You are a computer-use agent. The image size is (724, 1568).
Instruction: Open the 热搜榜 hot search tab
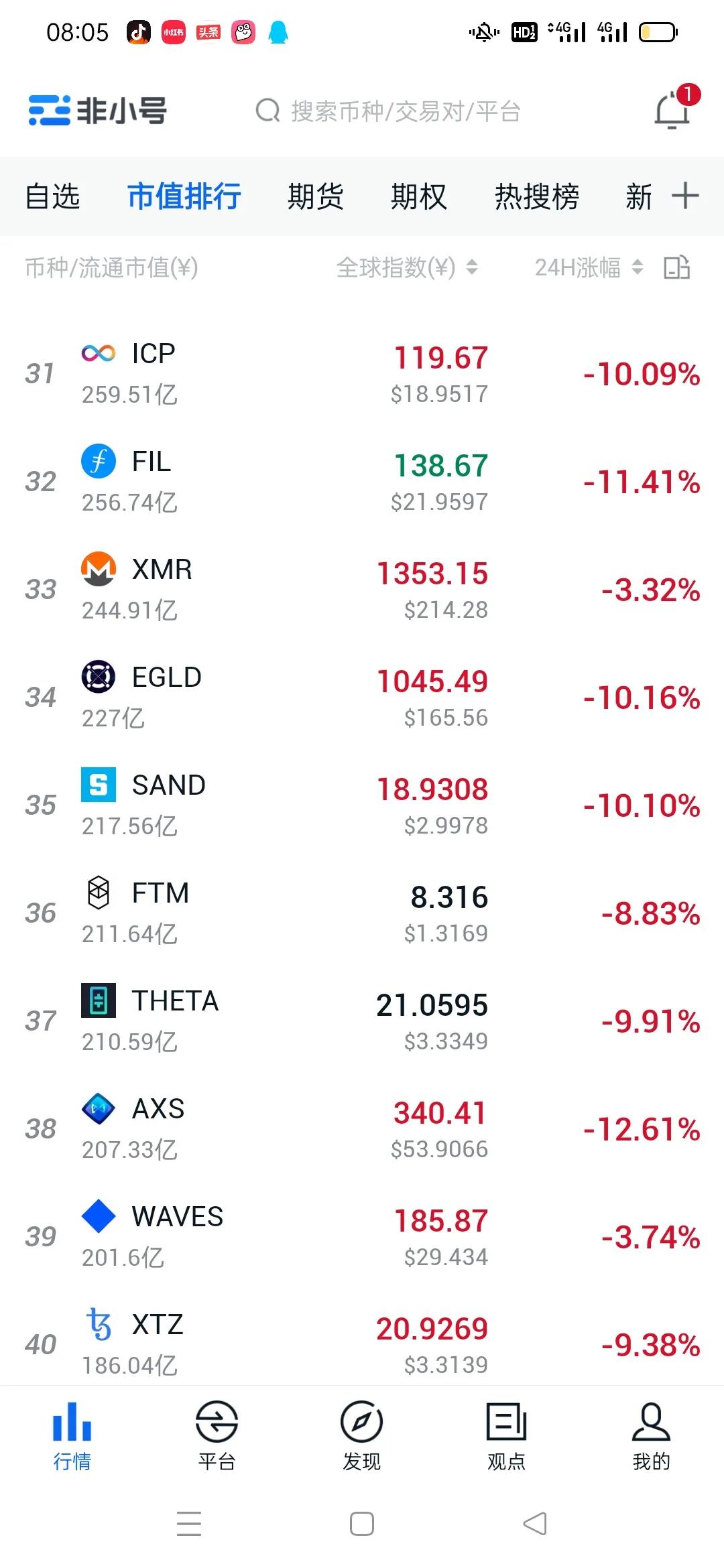tap(536, 196)
